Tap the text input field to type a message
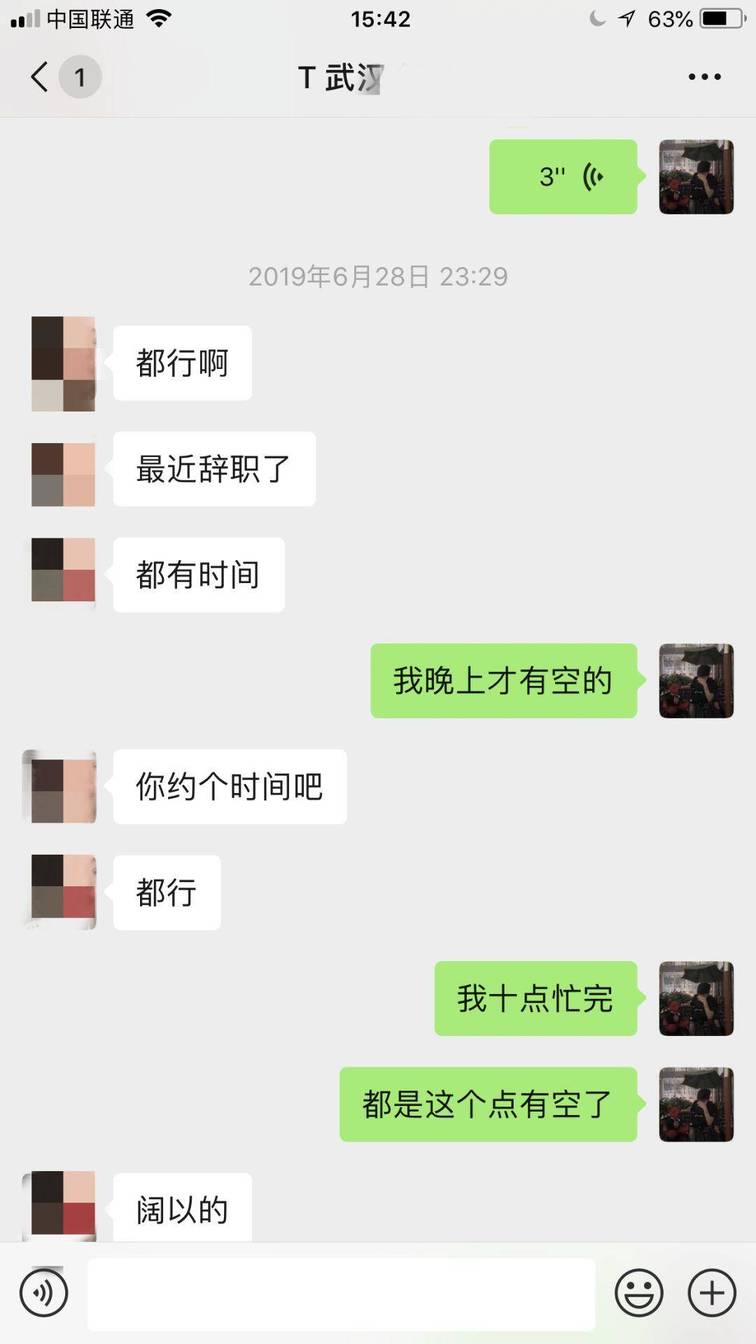This screenshot has height=1344, width=756. pyautogui.click(x=340, y=1292)
